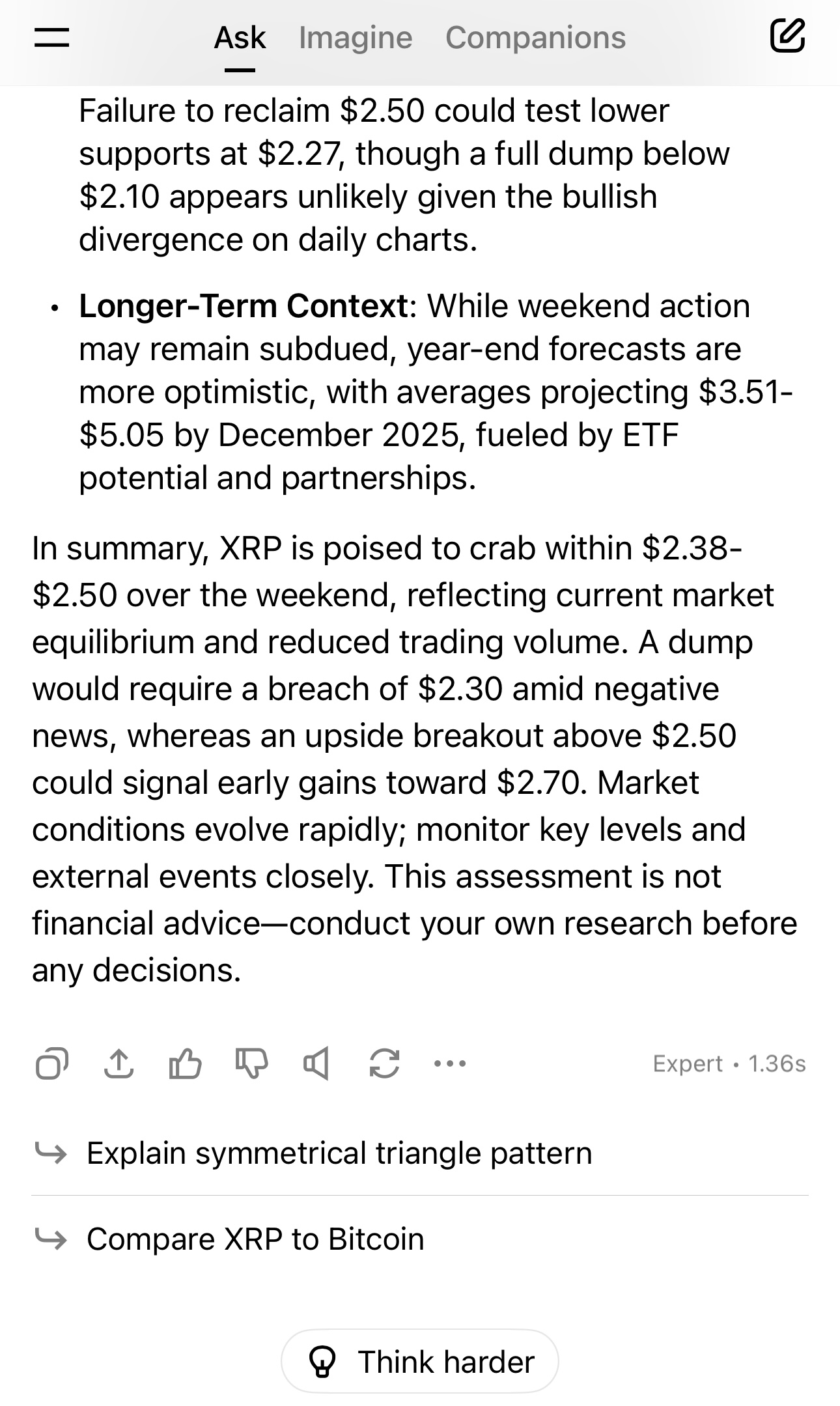Open the more options ellipsis
The image size is (840, 1406).
(450, 1063)
